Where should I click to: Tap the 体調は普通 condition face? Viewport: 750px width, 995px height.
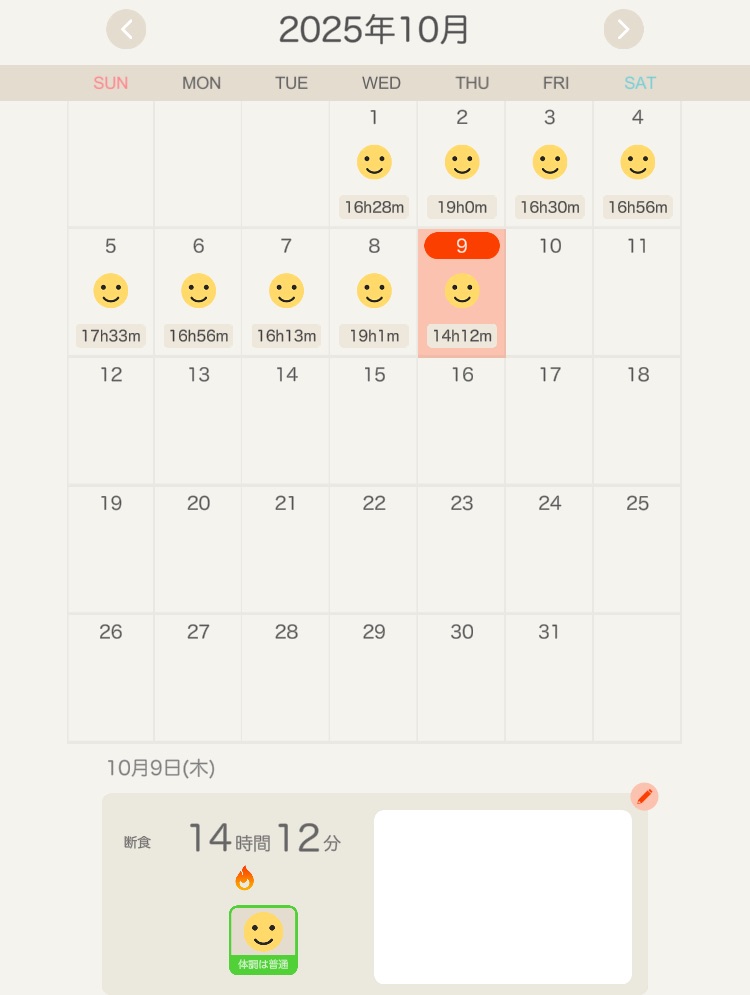point(263,939)
